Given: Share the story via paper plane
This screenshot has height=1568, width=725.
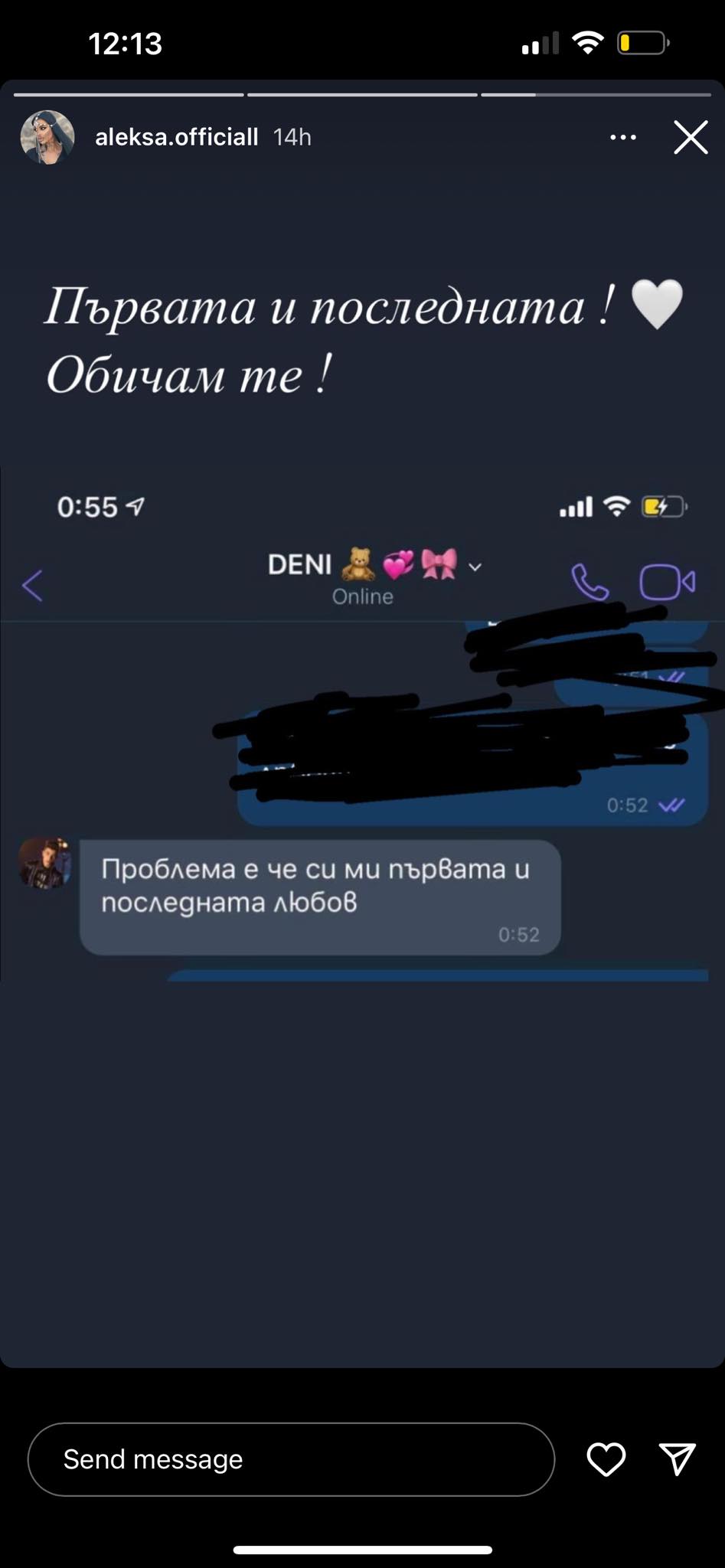Looking at the screenshot, I should pos(677,1459).
